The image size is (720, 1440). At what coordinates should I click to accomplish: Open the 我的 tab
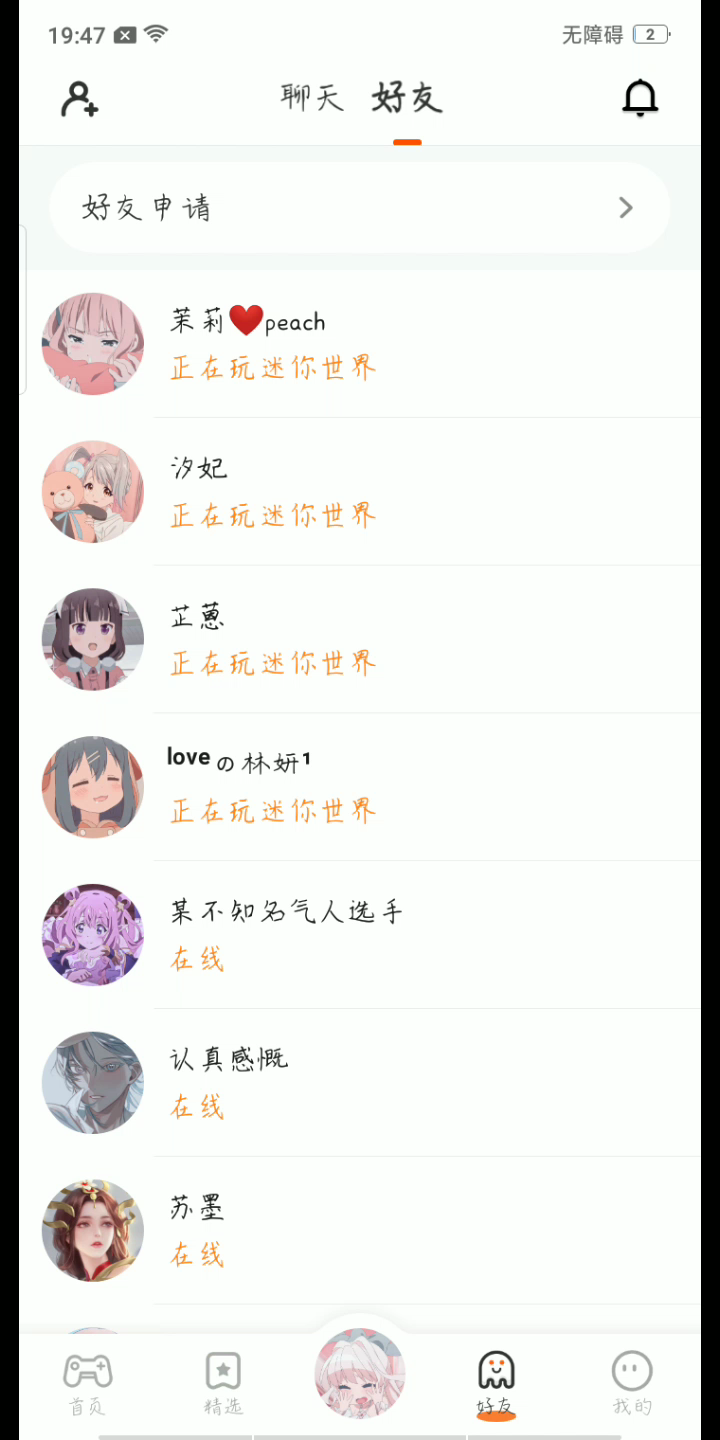(632, 1384)
